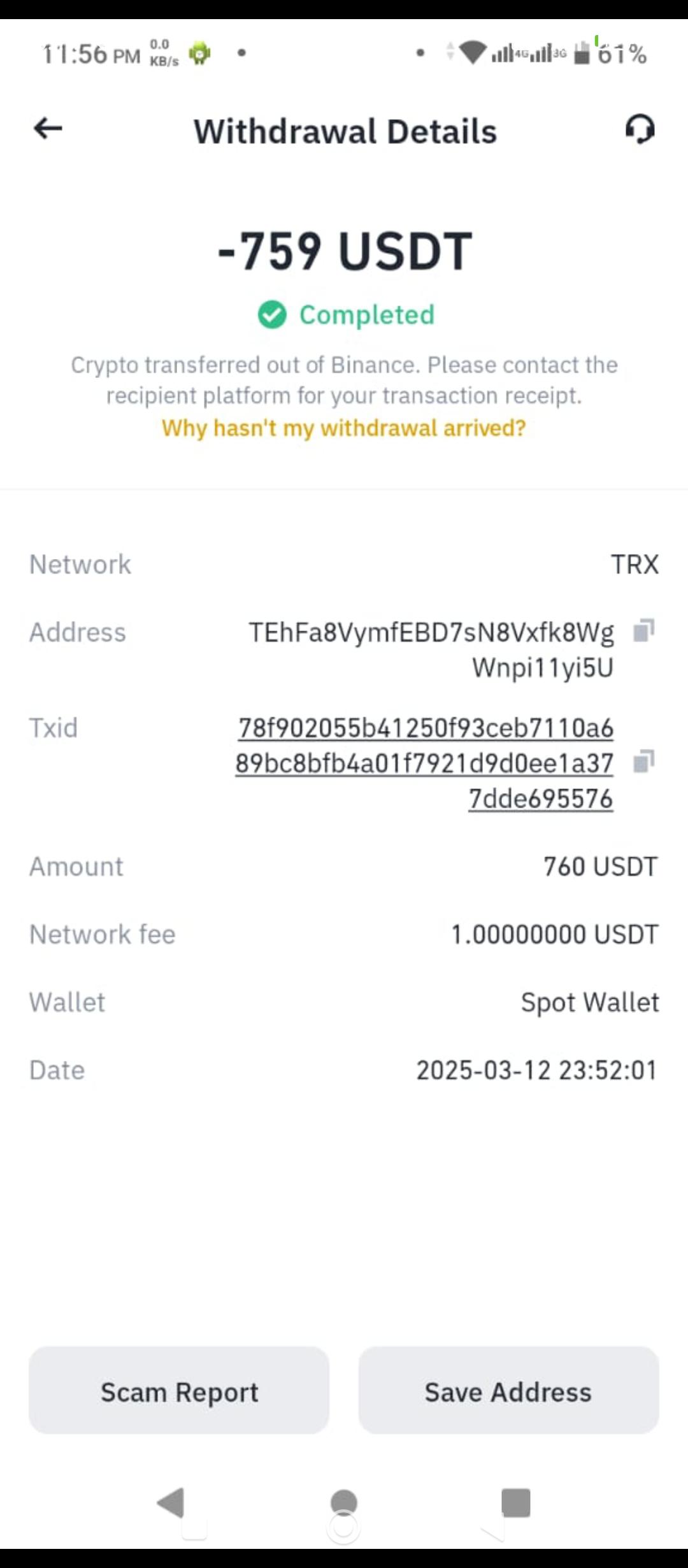Copy the Txid to clipboard
Viewport: 688px width, 1568px height.
(x=643, y=761)
